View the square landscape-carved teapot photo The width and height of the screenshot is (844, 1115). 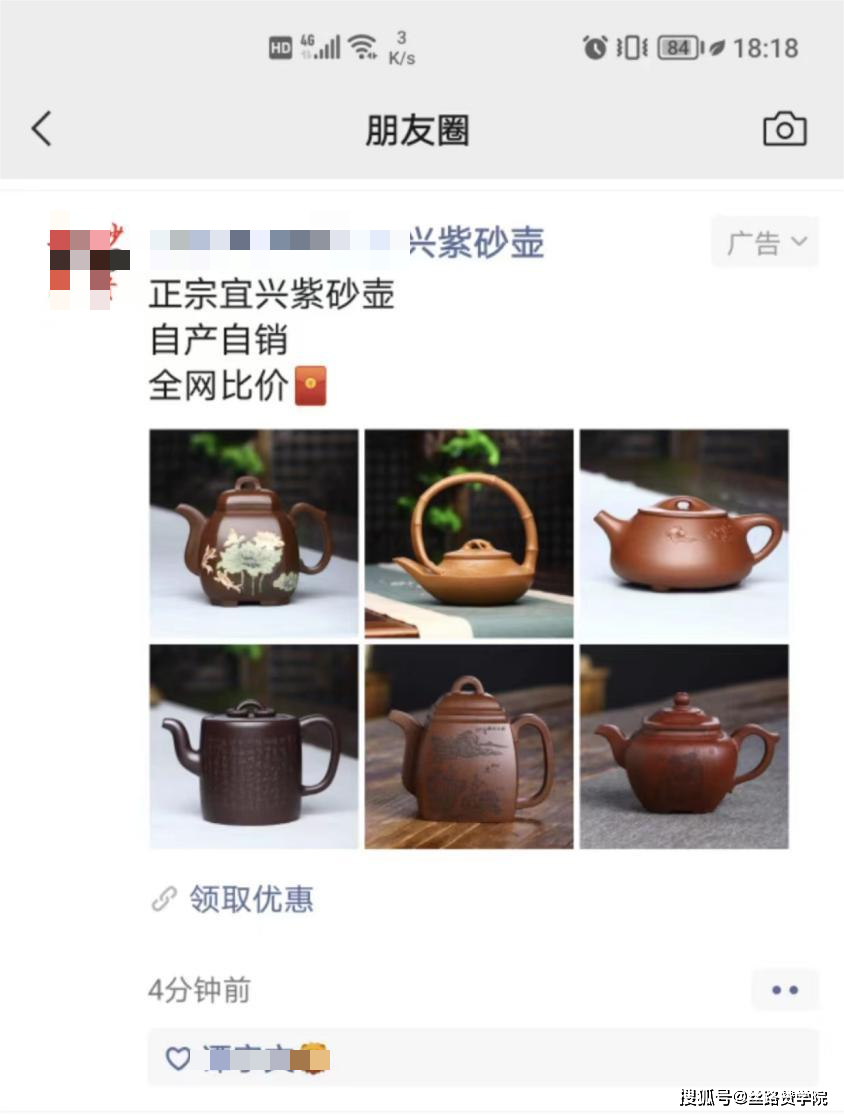[469, 747]
